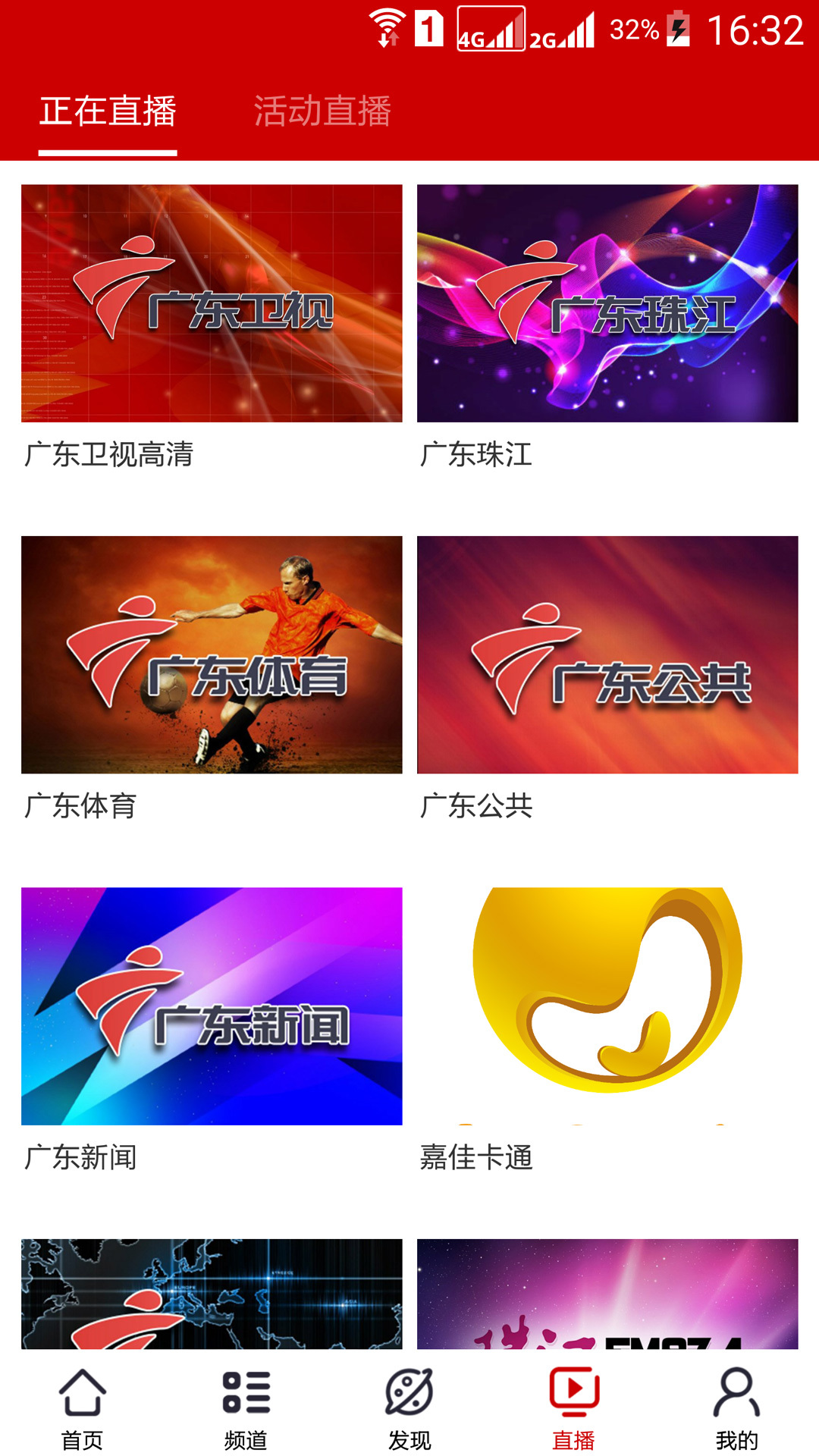Open the 广东体育 sports channel
This screenshot has width=819, height=1456.
click(x=212, y=654)
